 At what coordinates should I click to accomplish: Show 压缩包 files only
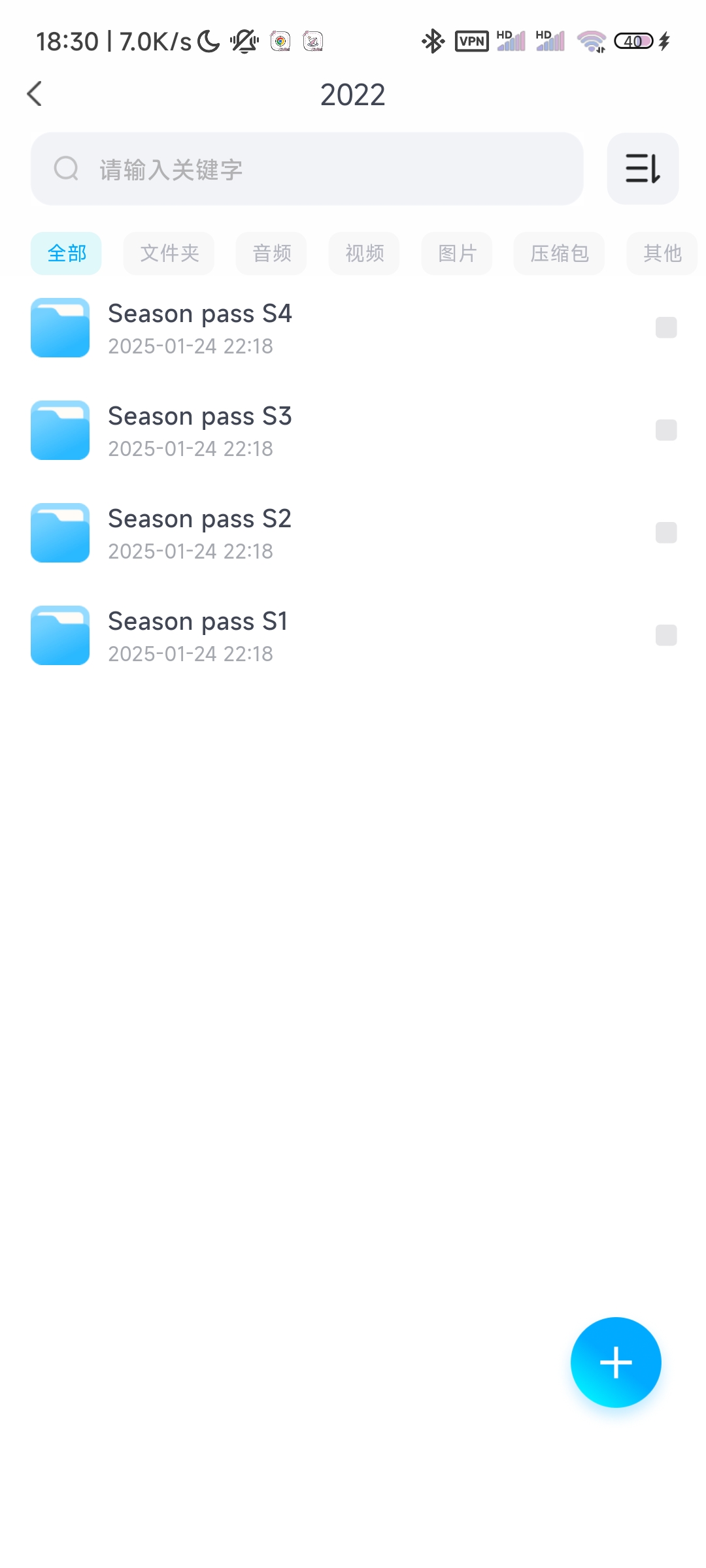[x=559, y=253]
